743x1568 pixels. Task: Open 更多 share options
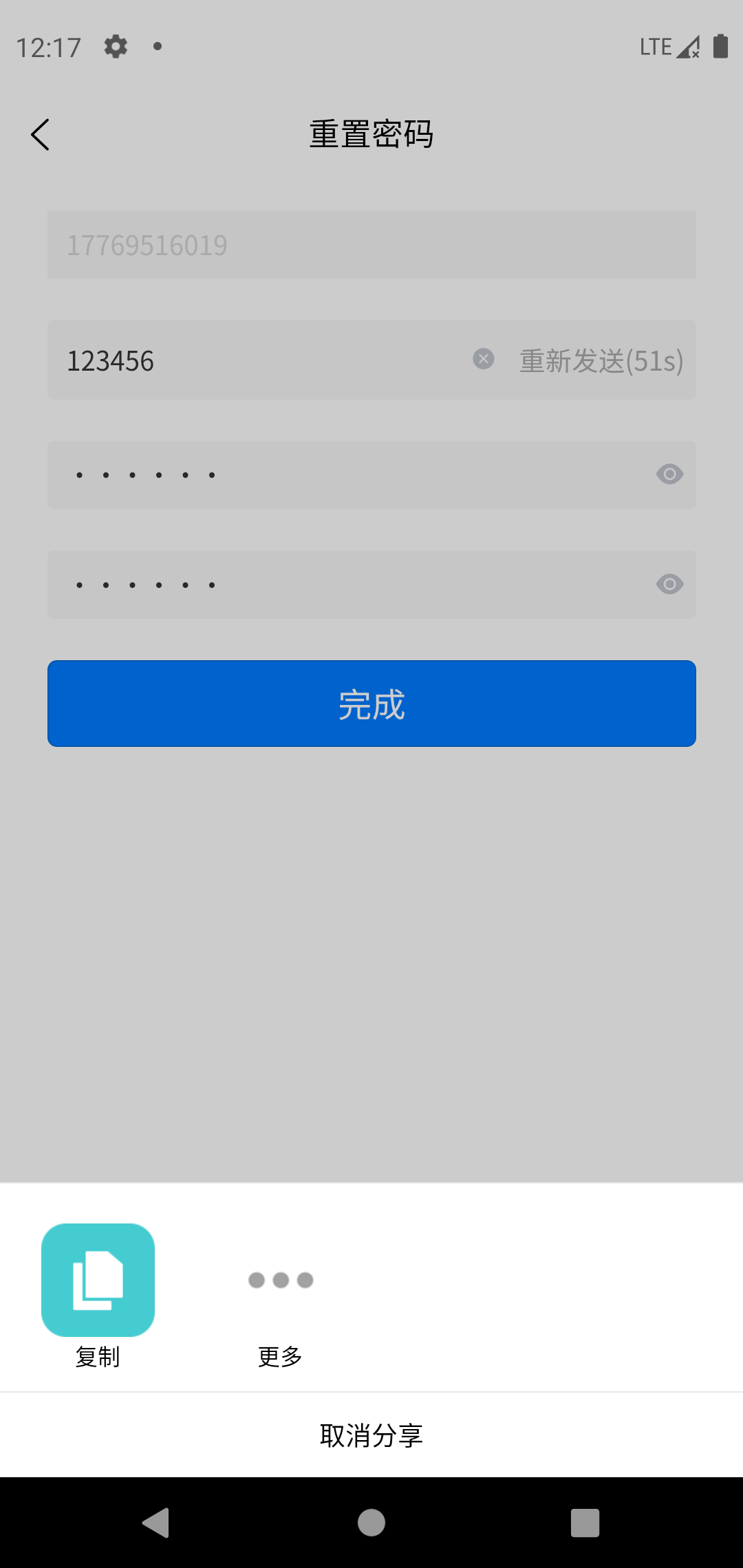[x=281, y=1280]
